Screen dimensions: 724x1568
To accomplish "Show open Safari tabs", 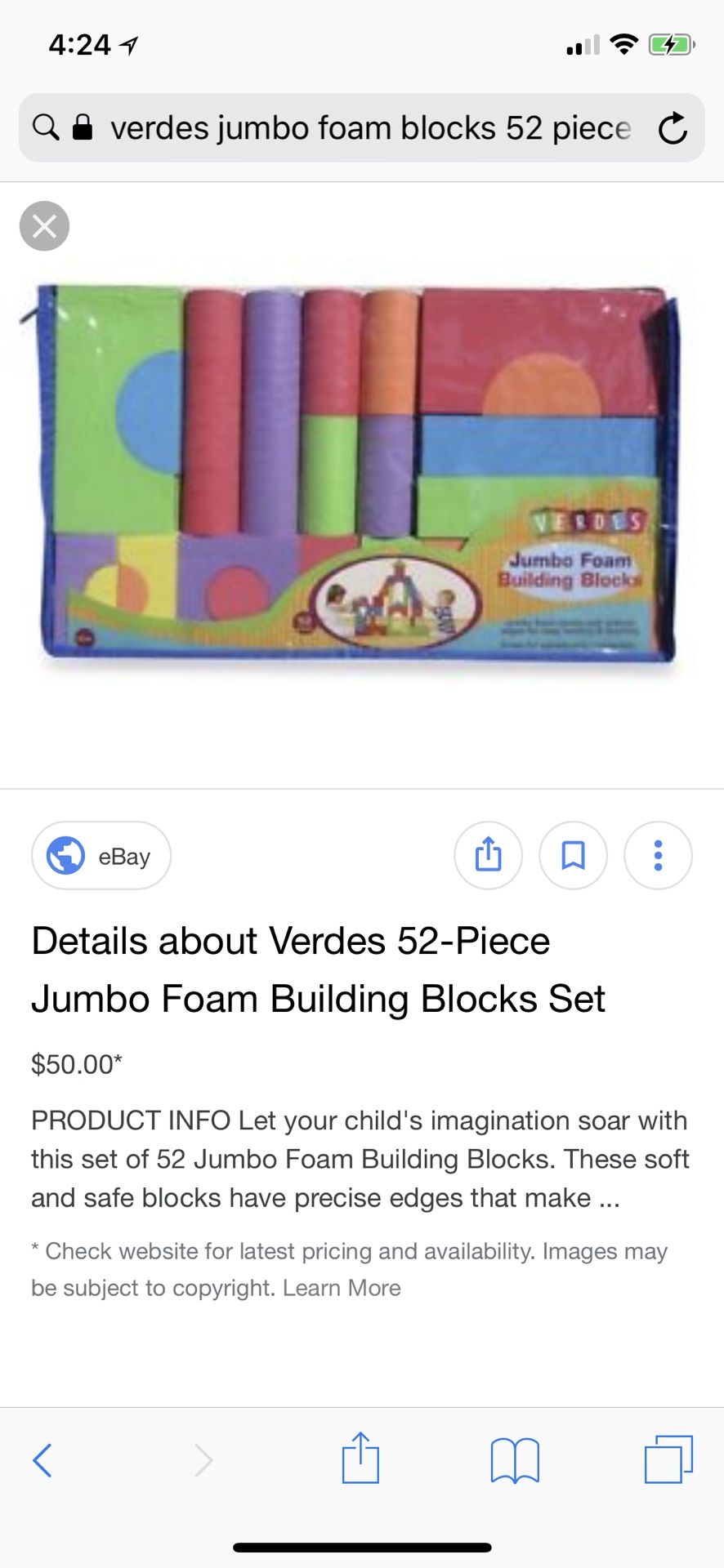I will click(x=668, y=1459).
